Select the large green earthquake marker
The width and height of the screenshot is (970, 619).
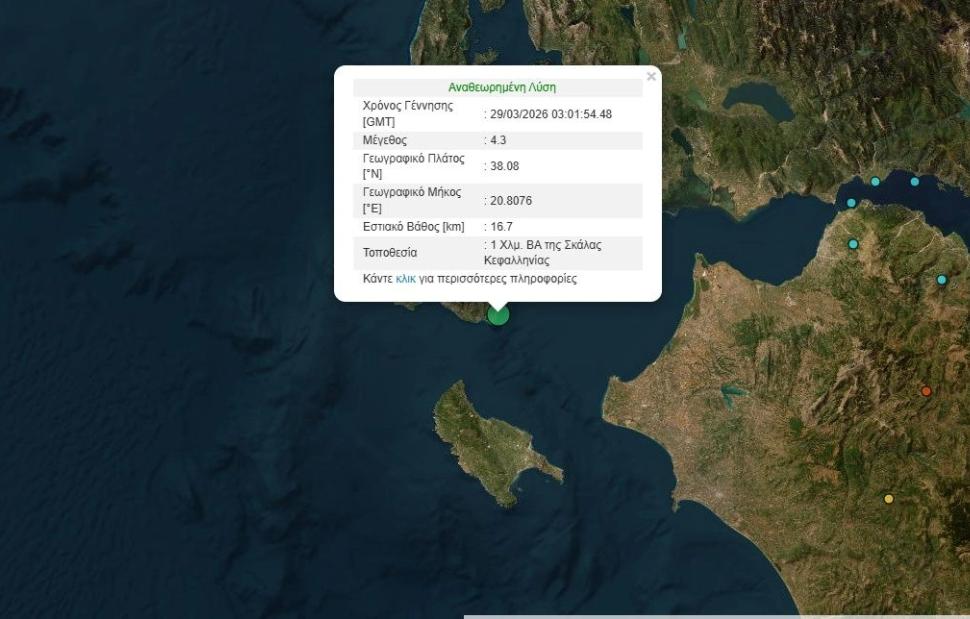(x=498, y=315)
